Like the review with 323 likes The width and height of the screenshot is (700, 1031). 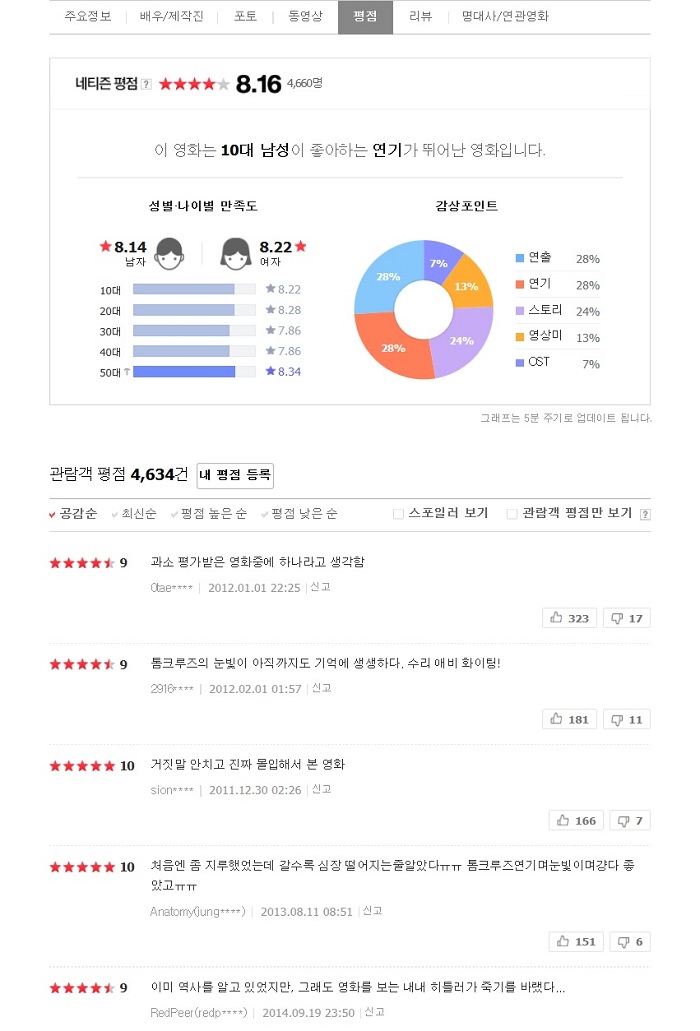coord(569,618)
